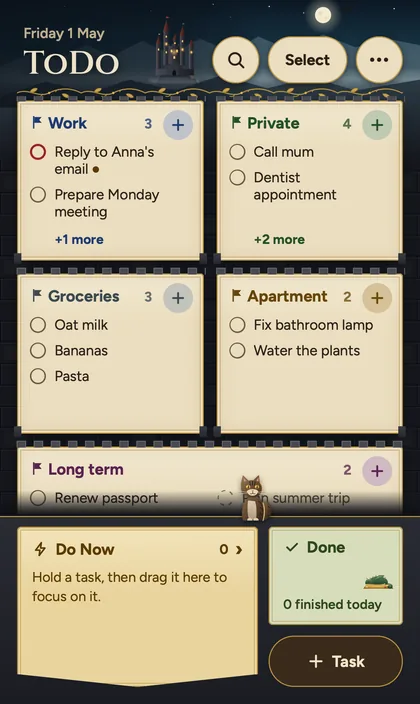Screen dimensions: 420x704
Task: Expand +1 more in Work
Action: pos(79,239)
